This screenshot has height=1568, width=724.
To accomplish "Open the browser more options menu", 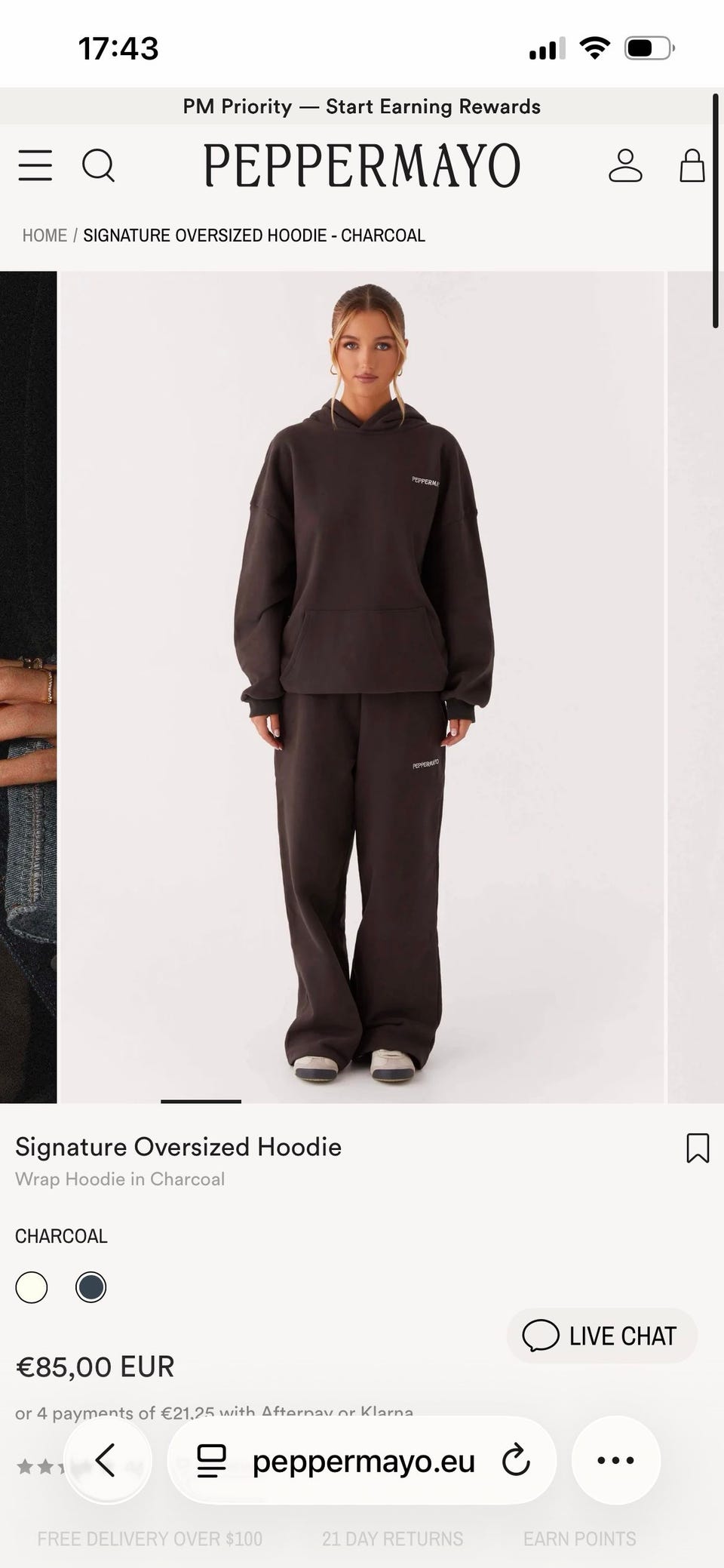I will (x=616, y=1460).
